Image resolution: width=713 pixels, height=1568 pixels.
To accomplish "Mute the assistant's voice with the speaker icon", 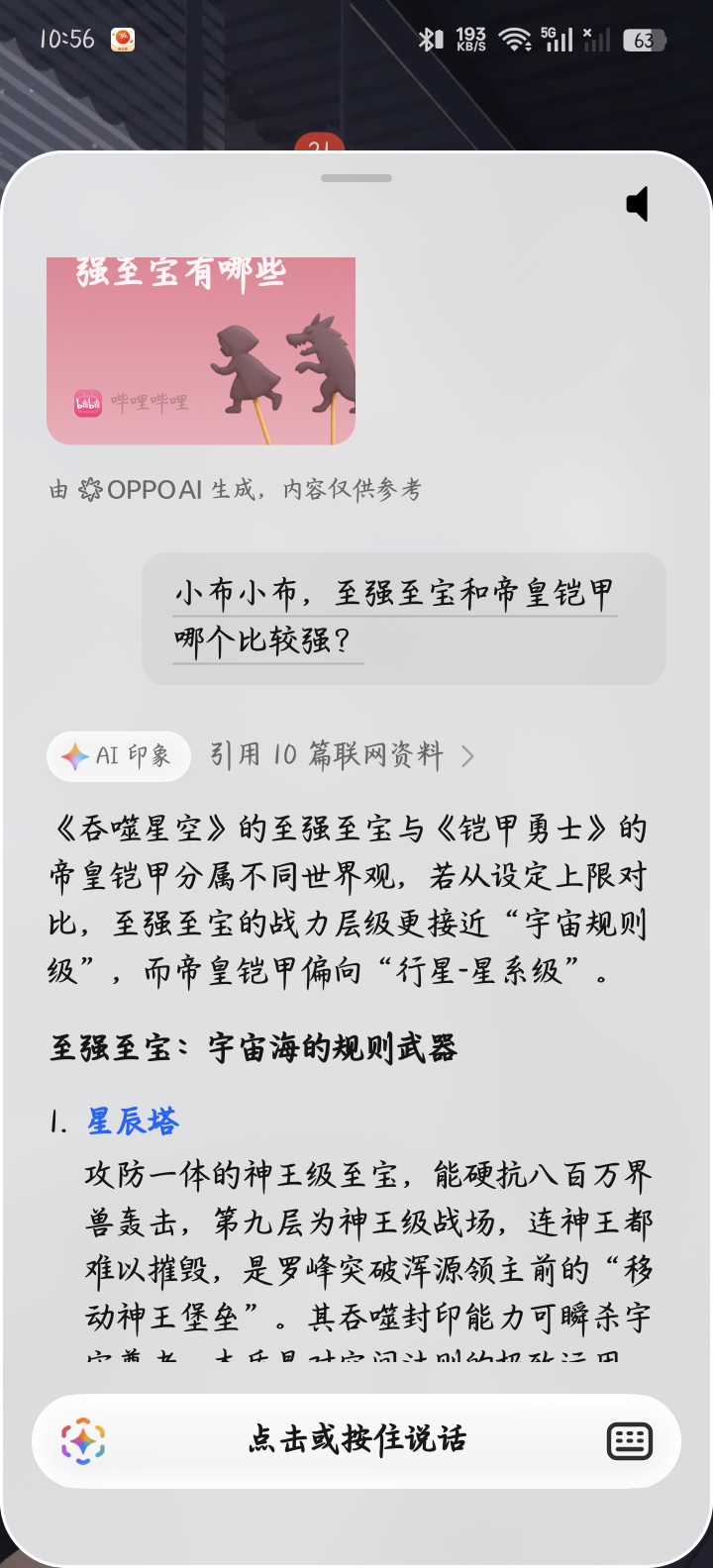I will tap(638, 204).
